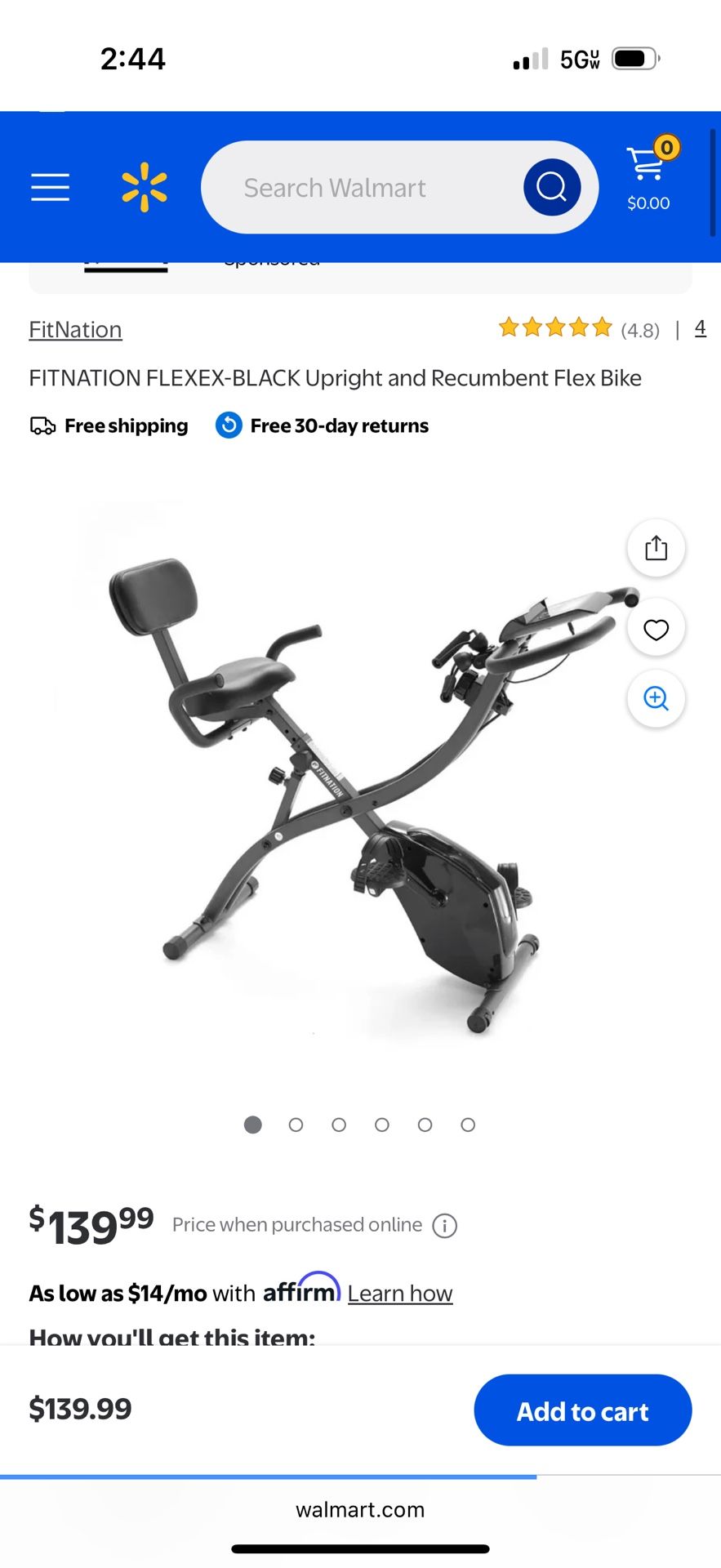721x1568 pixels.
Task: Tap the blue search magnifier button
Action: 552,187
